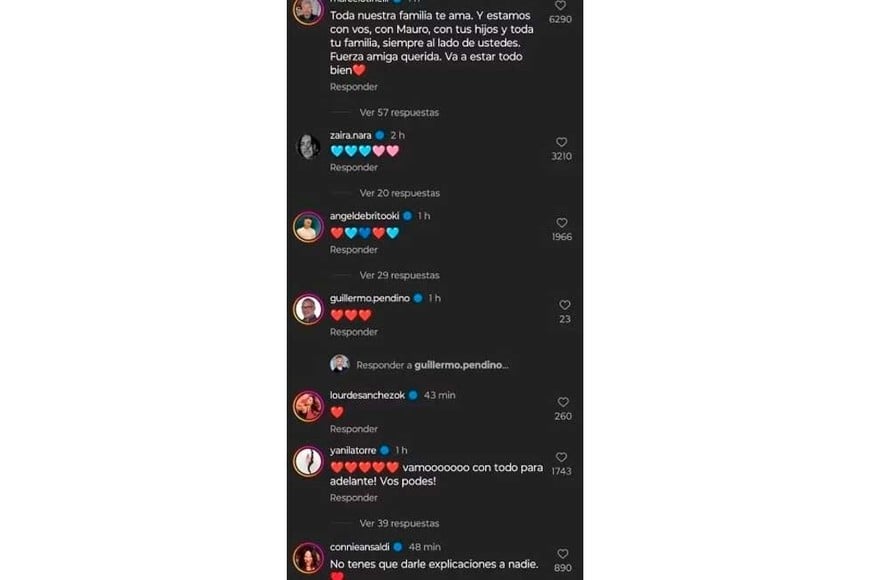Open angeldebritooki's profile avatar

point(308,227)
